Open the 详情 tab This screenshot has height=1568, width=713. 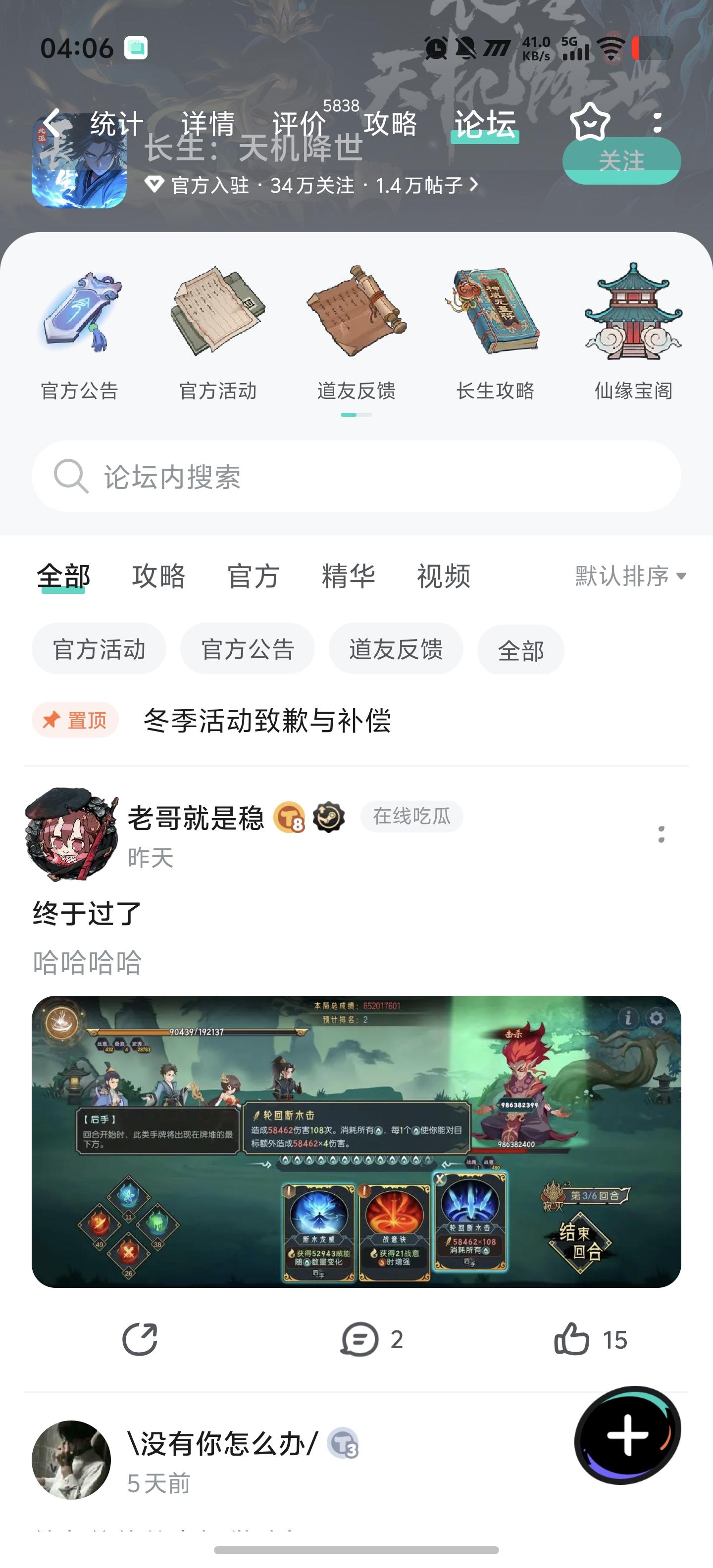pos(207,124)
